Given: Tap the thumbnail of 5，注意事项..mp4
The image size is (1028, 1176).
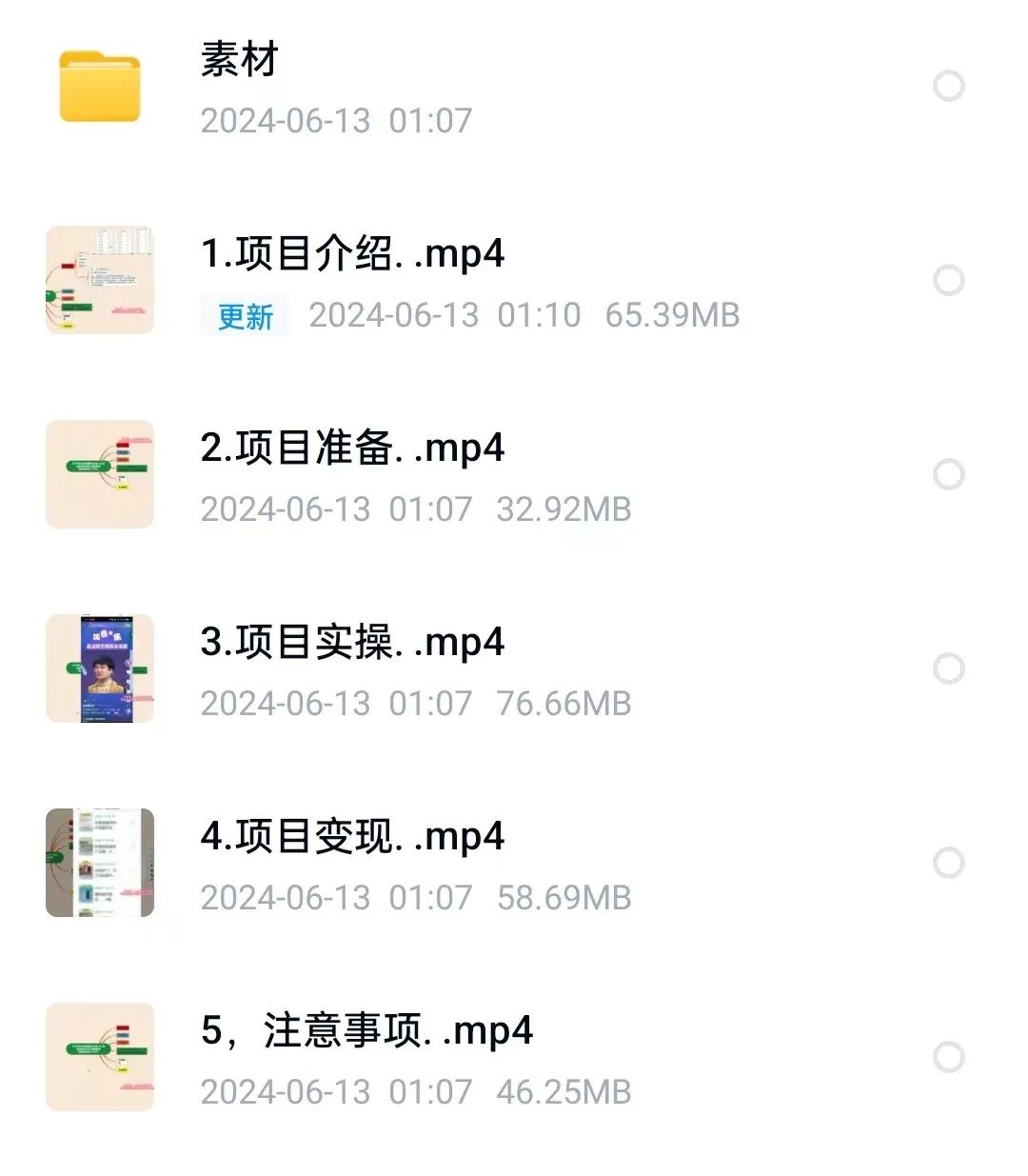Looking at the screenshot, I should point(102,1057).
